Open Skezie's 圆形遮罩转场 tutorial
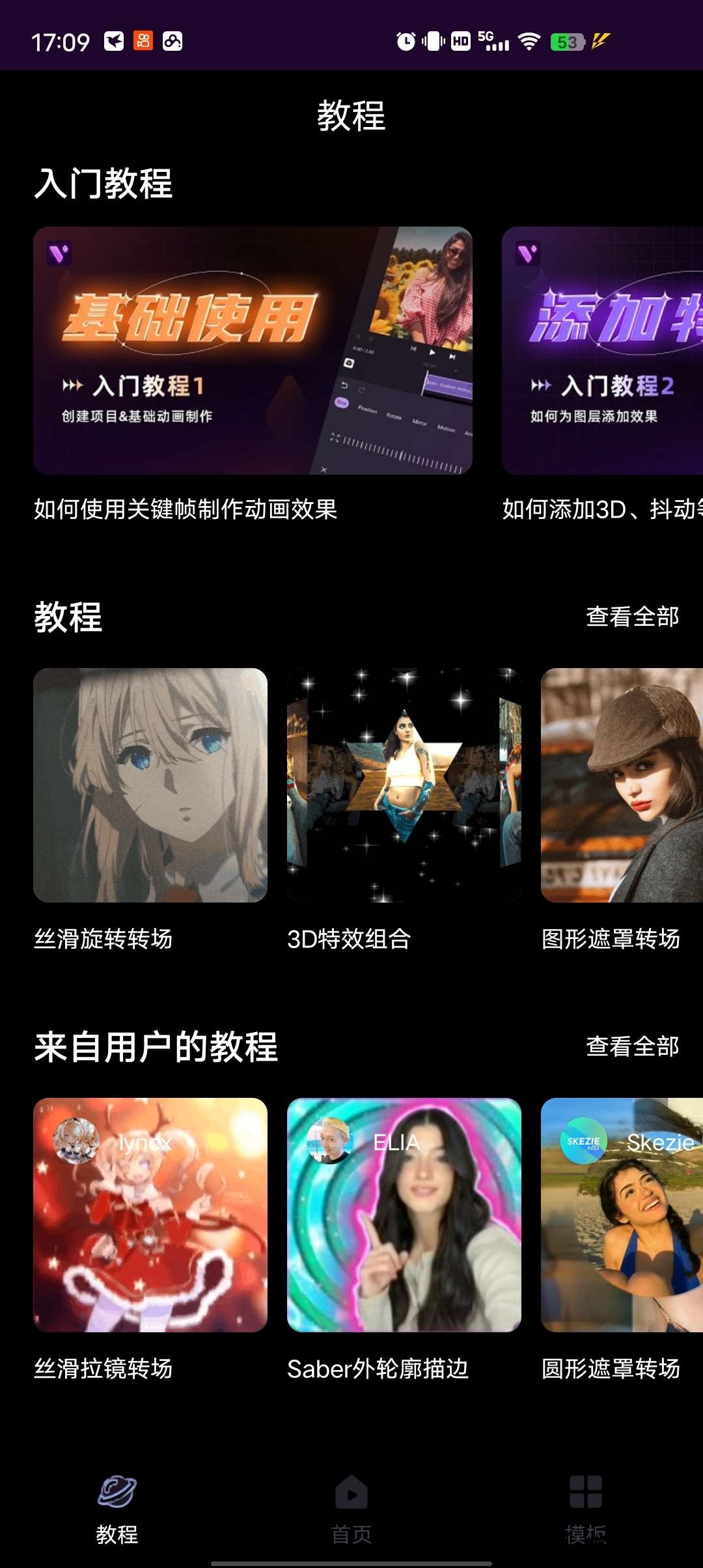The image size is (703, 1568). click(622, 1215)
